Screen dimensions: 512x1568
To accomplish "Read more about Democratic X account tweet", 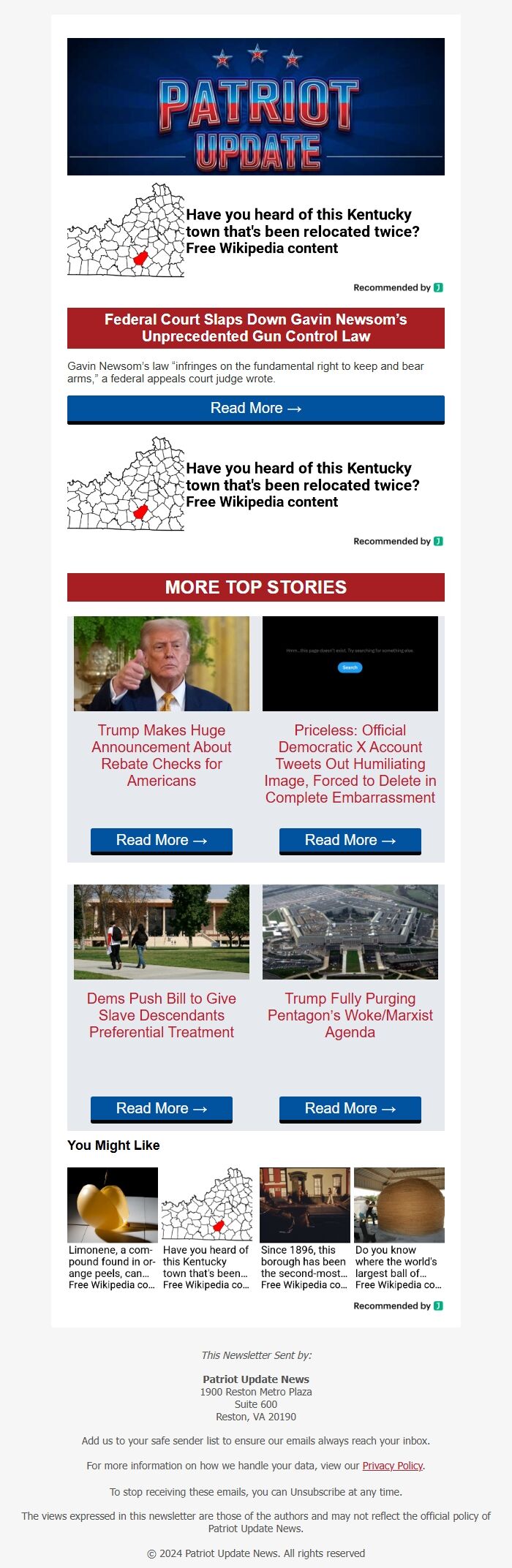I will (x=350, y=840).
